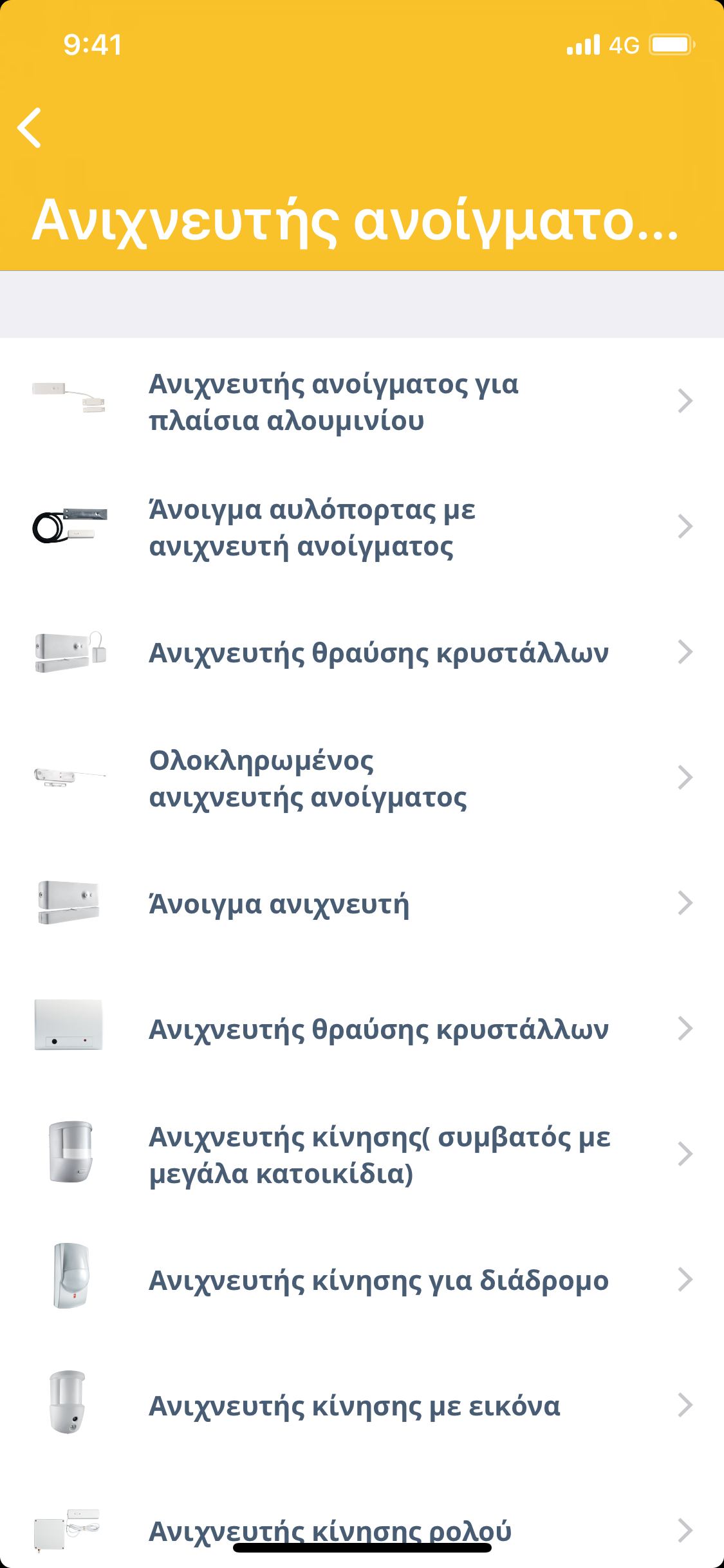Screen dimensions: 724x1568
Task: Go back using the top arrow
Action: 30,127
